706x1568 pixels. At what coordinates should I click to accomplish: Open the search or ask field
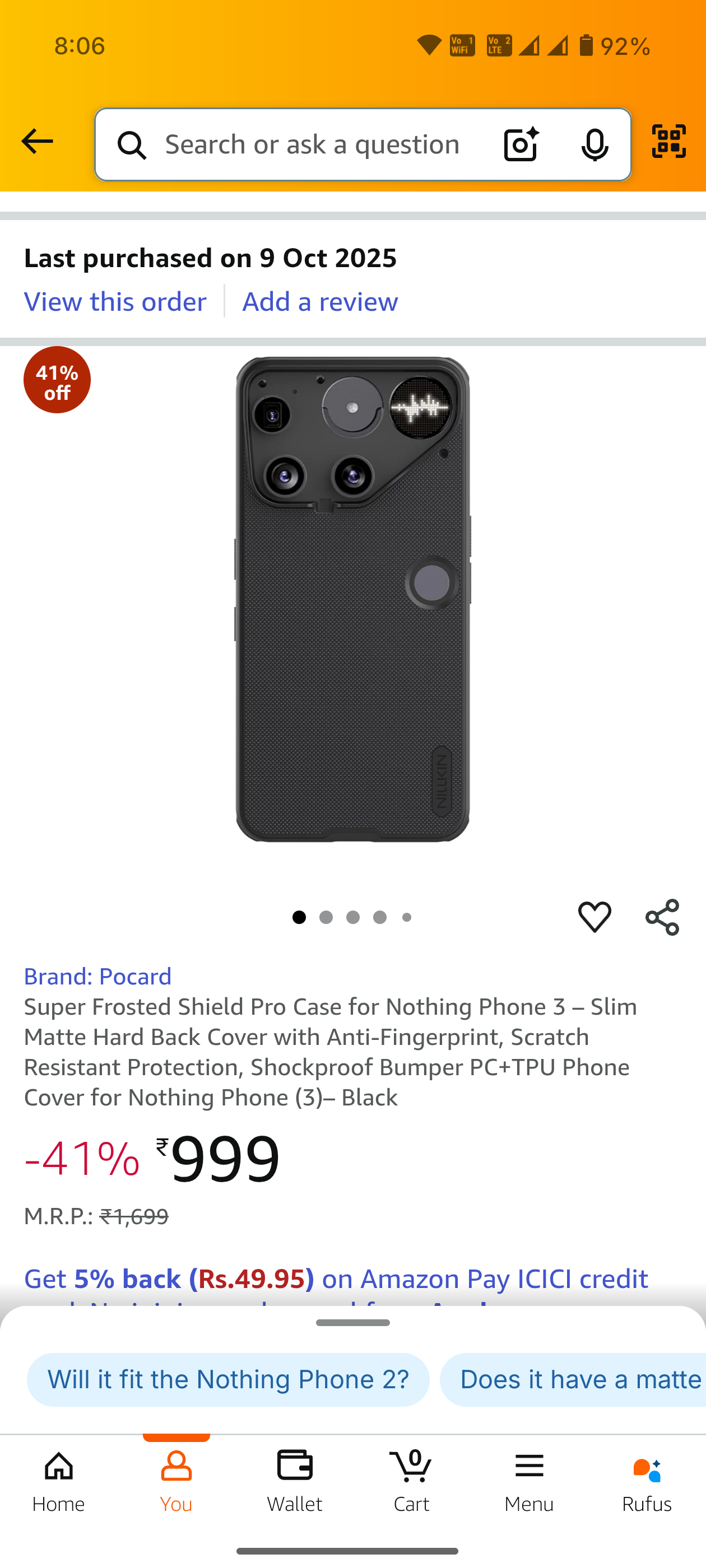(312, 145)
